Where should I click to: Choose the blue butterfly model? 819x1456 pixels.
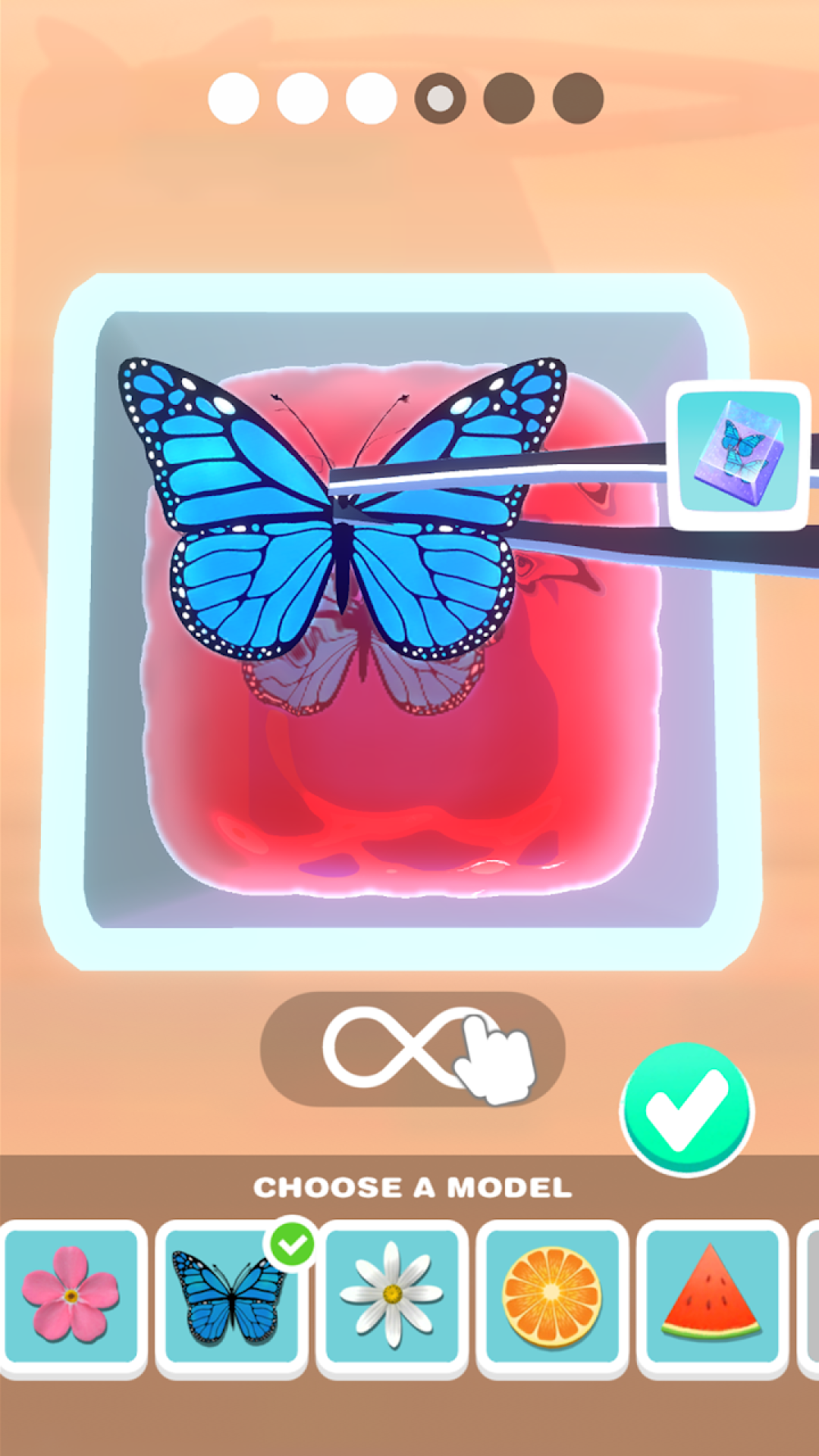[x=231, y=1296]
